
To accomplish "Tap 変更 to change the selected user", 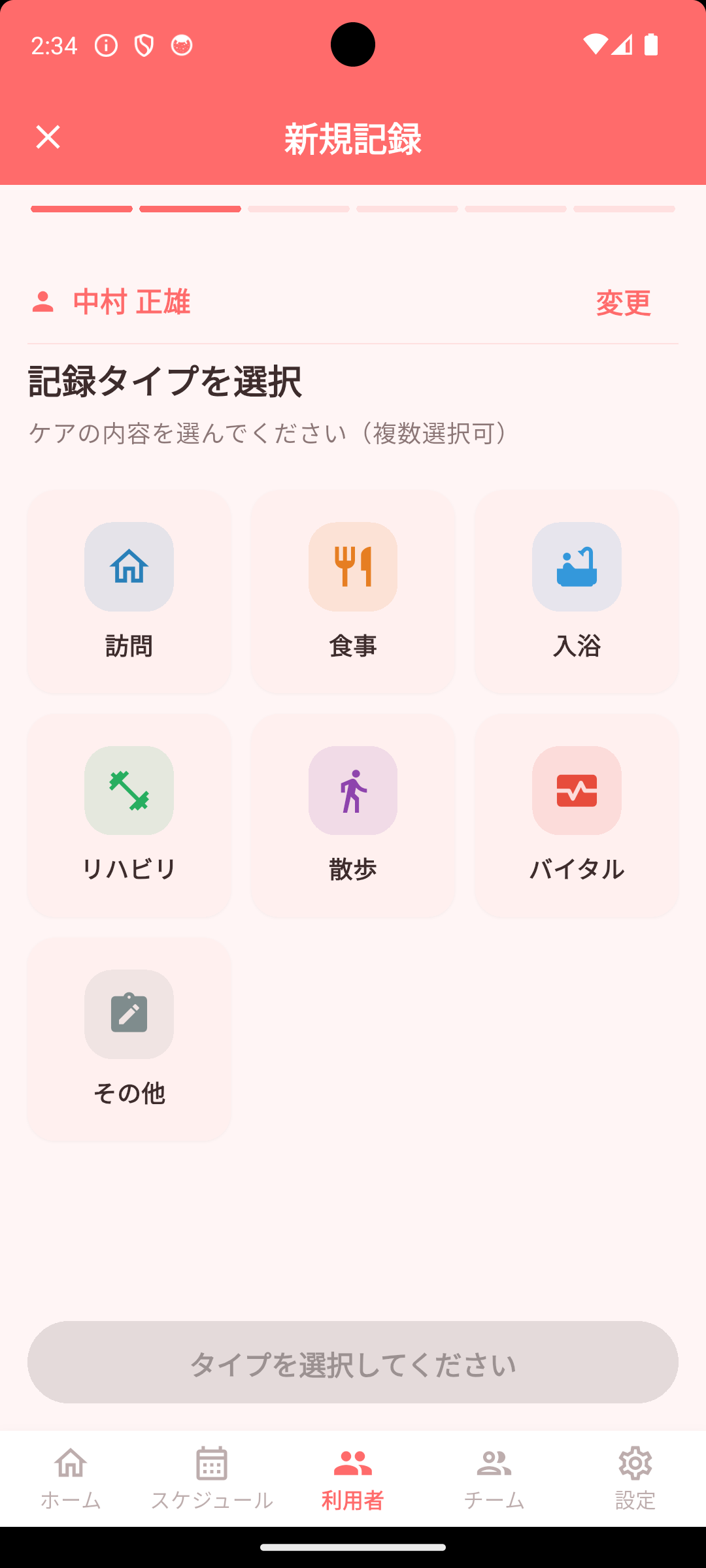I will pos(622,302).
